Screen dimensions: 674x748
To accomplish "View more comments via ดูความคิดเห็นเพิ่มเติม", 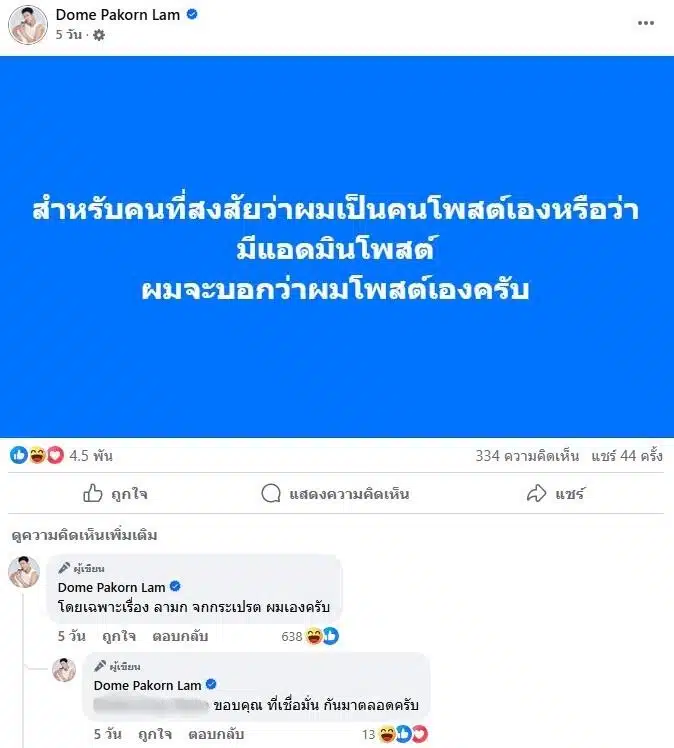I will [x=84, y=535].
